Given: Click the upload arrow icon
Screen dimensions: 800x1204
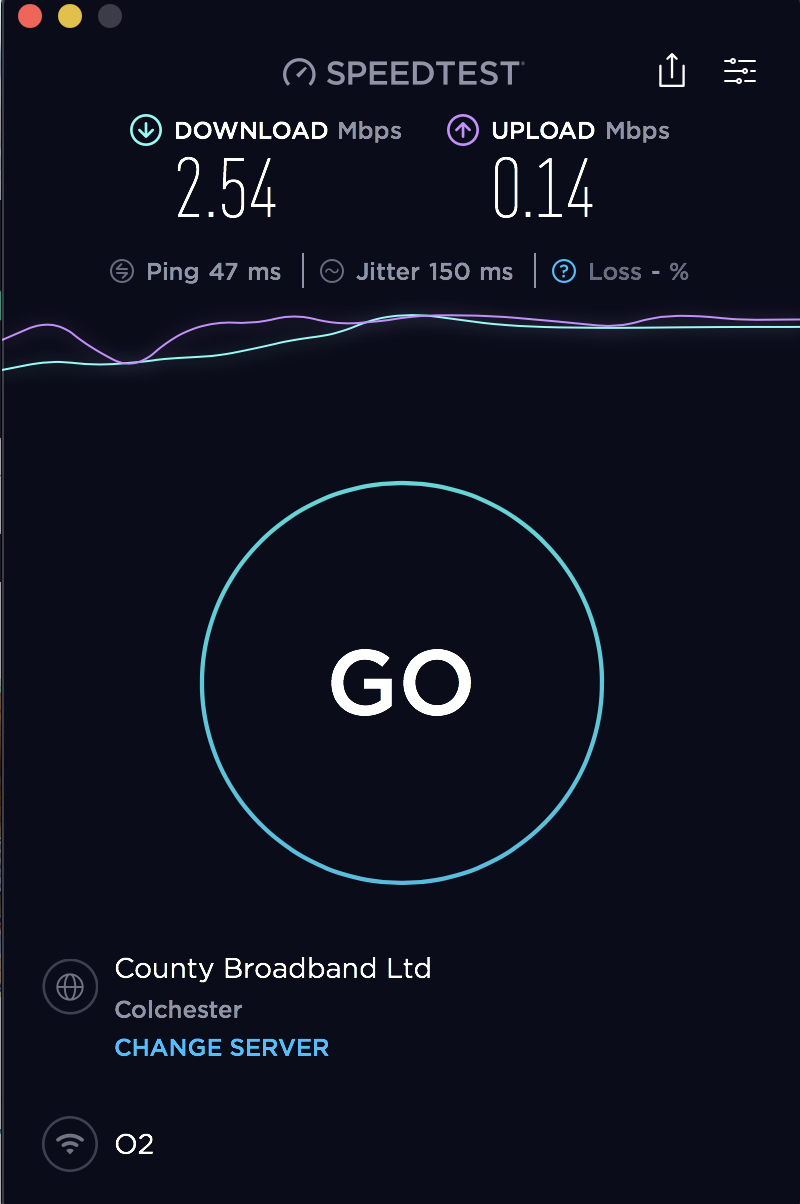Looking at the screenshot, I should (x=462, y=131).
